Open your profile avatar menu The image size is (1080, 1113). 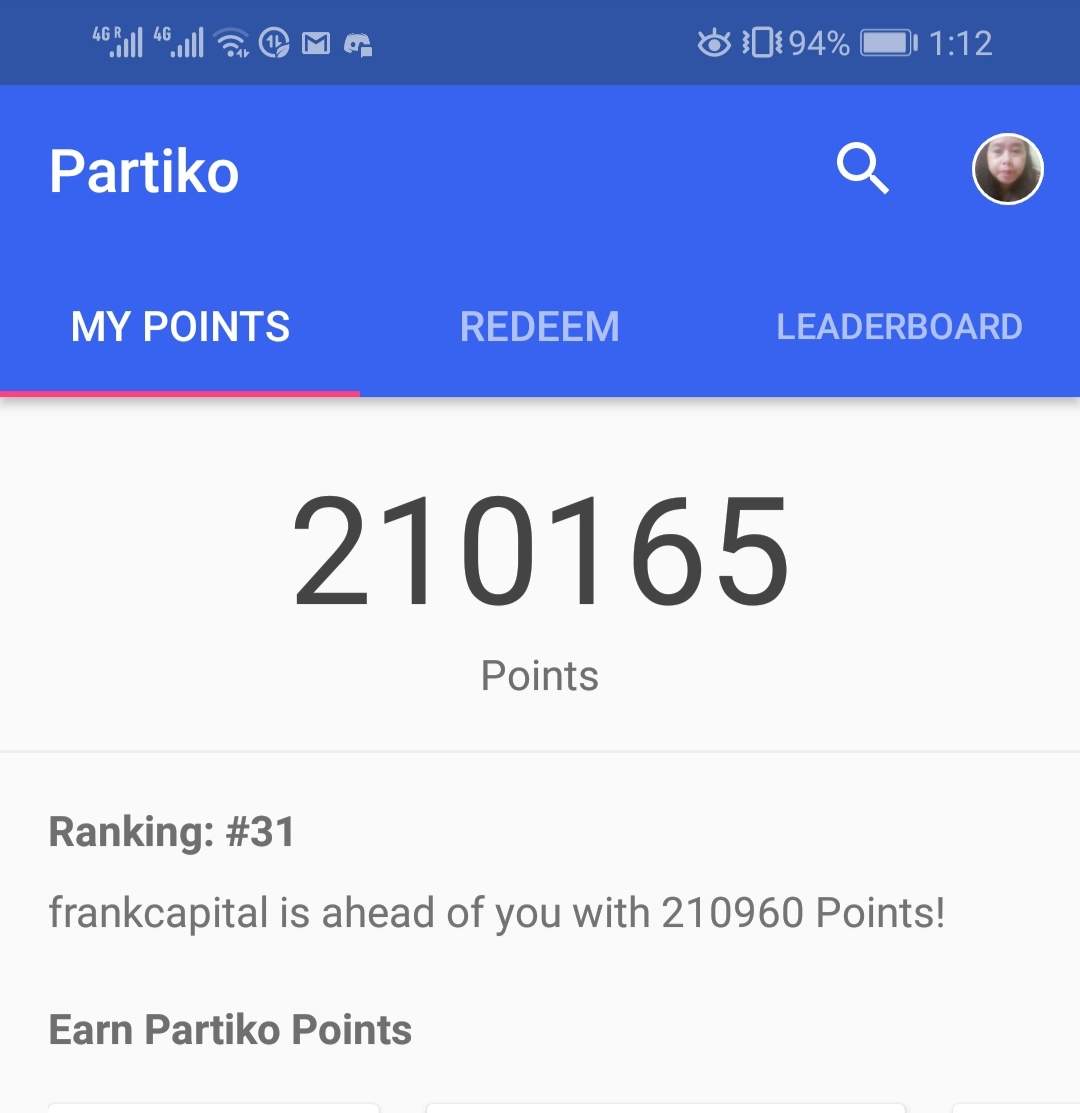point(1008,169)
